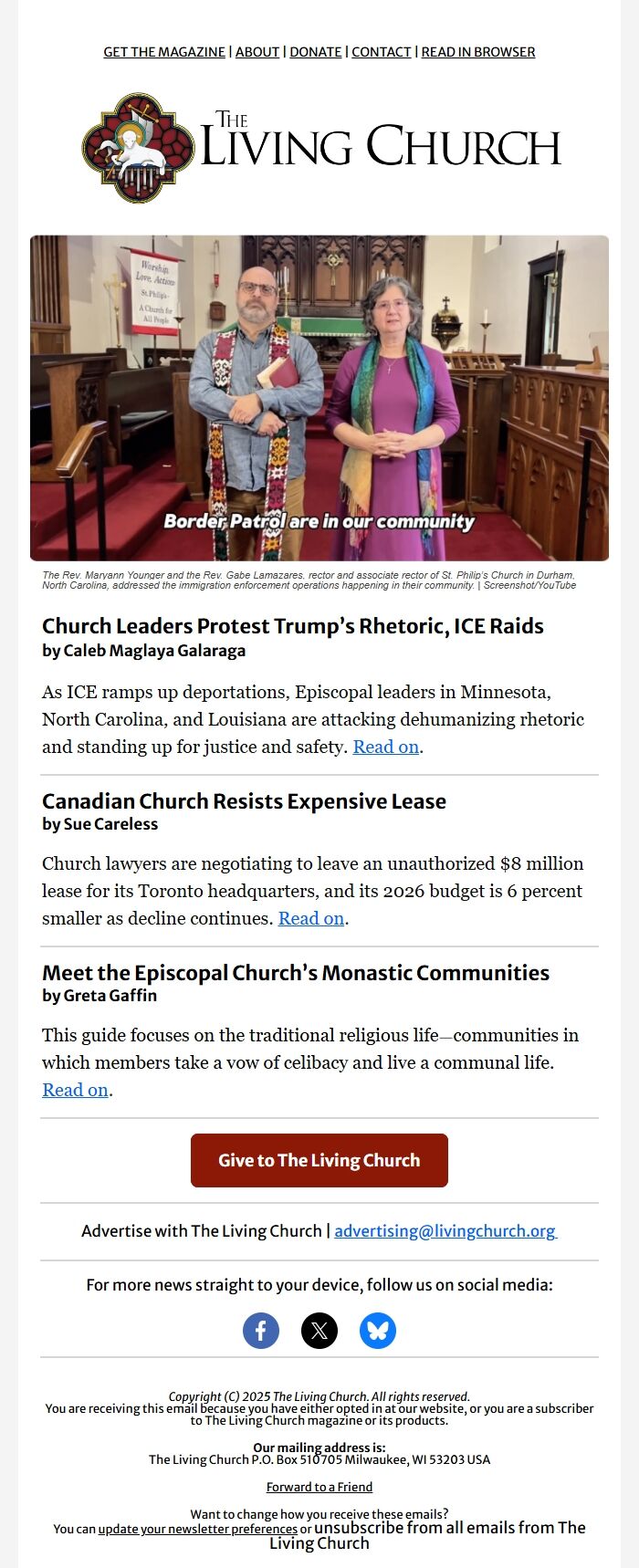Screen dimensions: 639x1568
Task: Unsubscribe from all Living Church emails
Action: [x=449, y=1528]
